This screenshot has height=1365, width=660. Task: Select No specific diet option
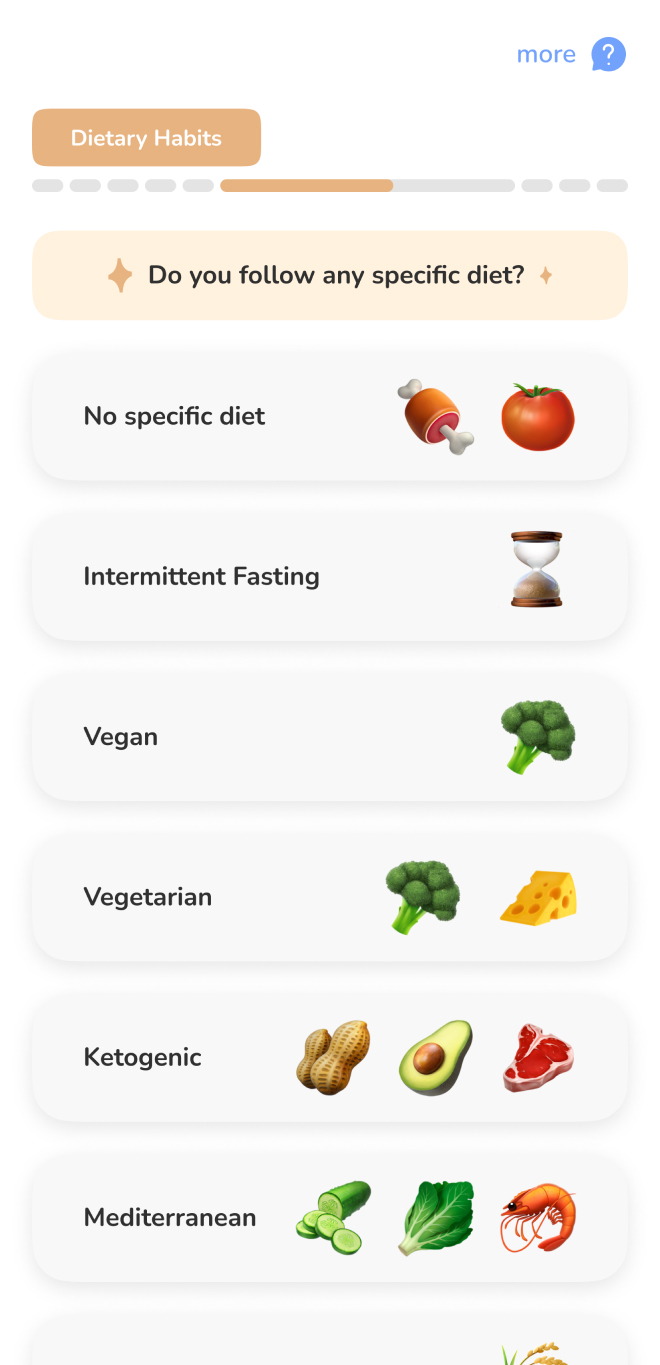[x=329, y=417]
